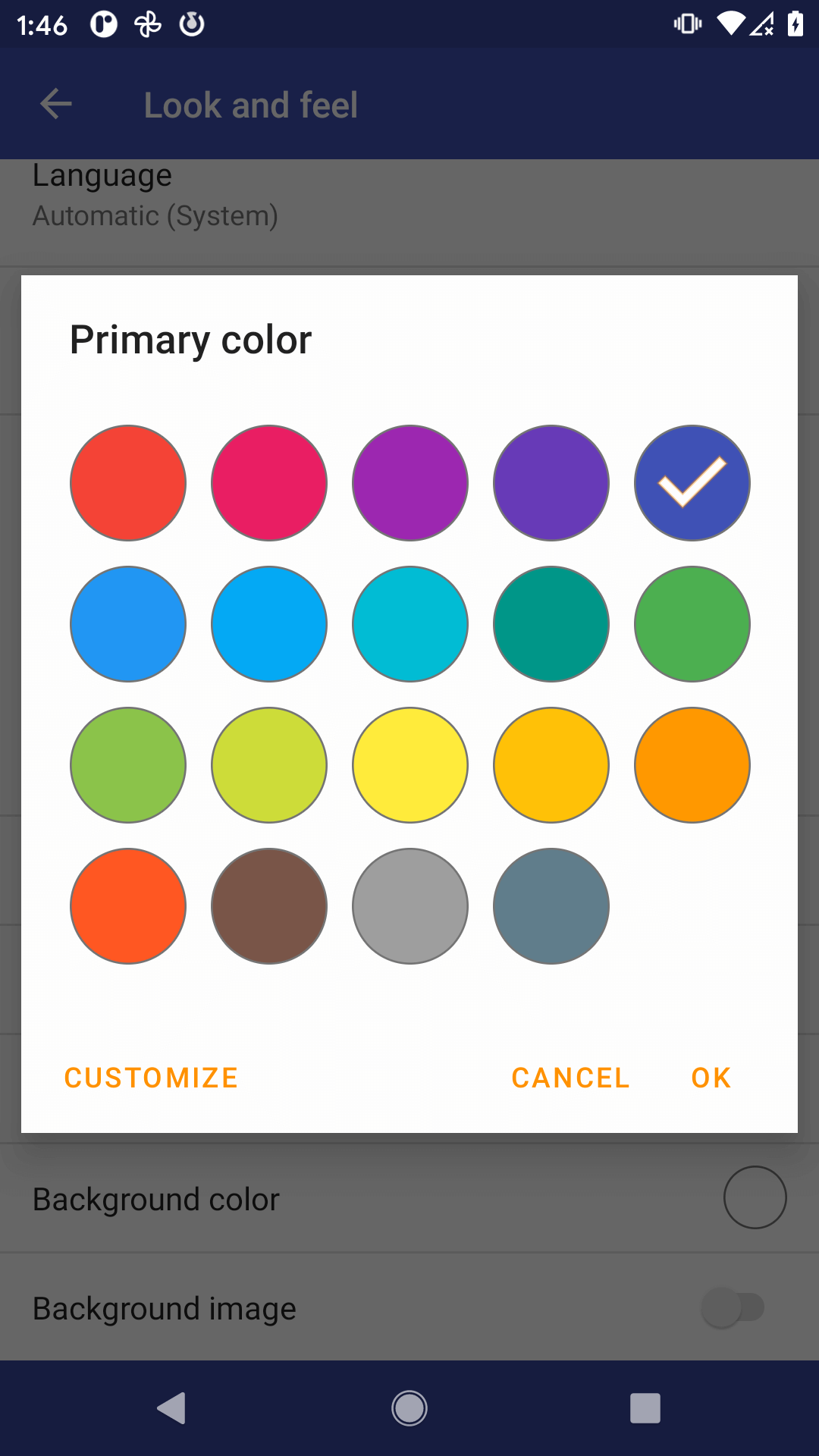Choose the amber color swatch

[x=551, y=765]
